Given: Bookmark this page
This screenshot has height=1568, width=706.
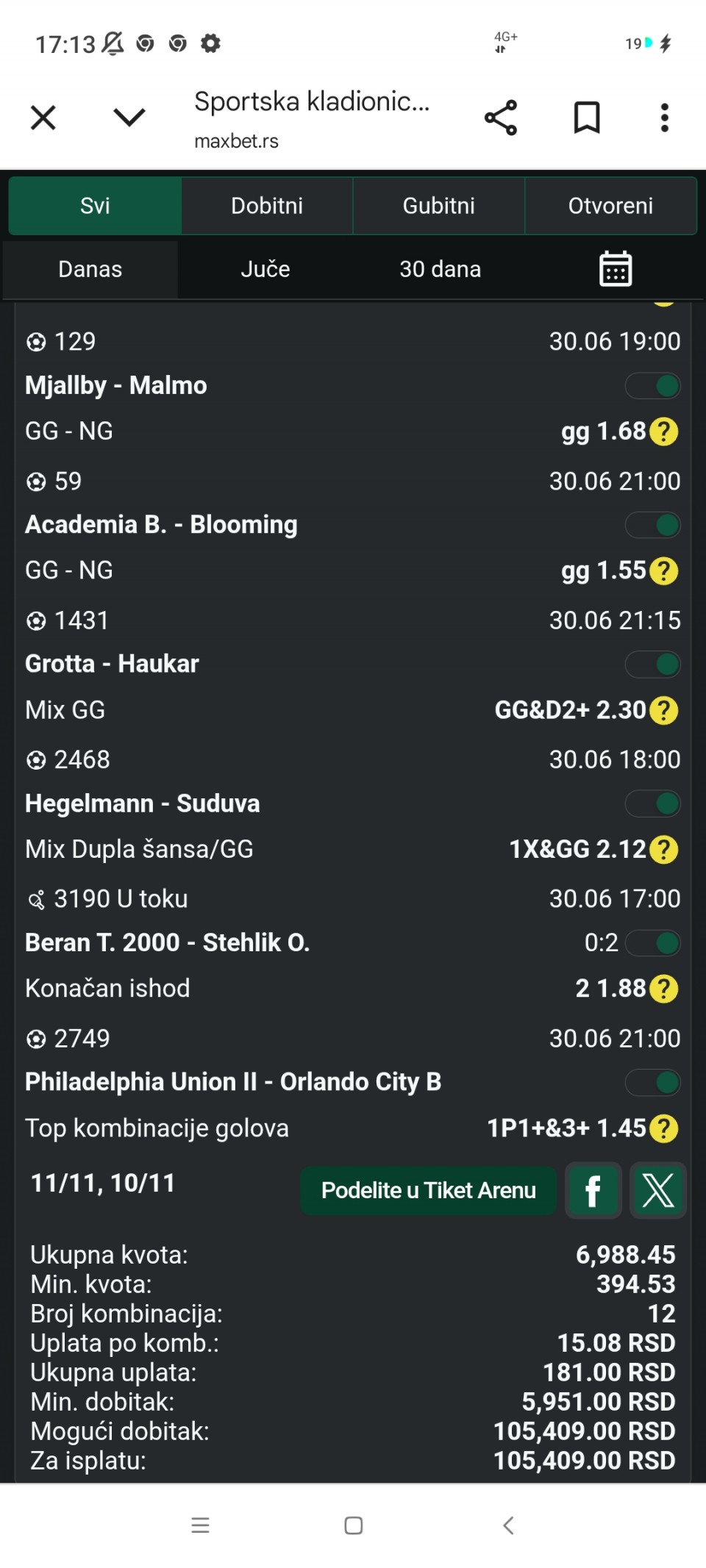Looking at the screenshot, I should point(587,118).
